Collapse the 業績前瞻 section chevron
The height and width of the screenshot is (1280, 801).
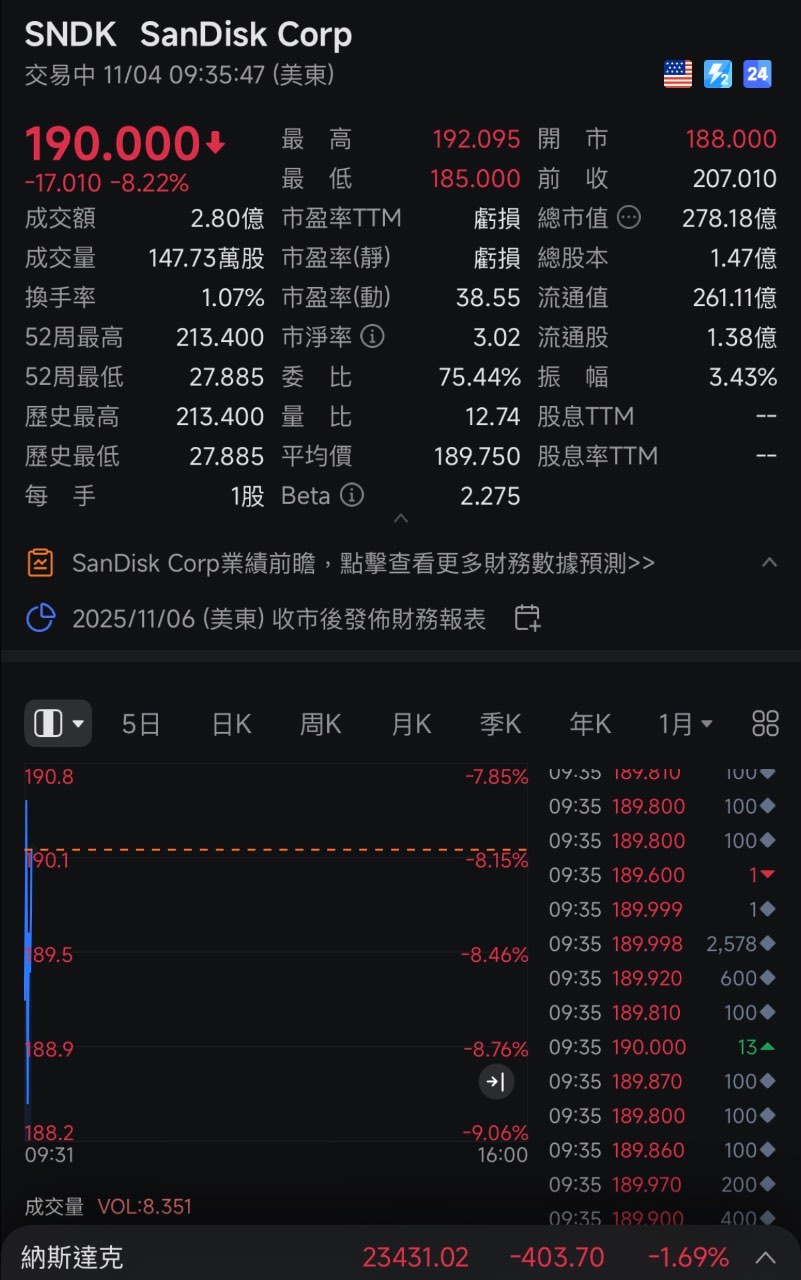tap(769, 562)
